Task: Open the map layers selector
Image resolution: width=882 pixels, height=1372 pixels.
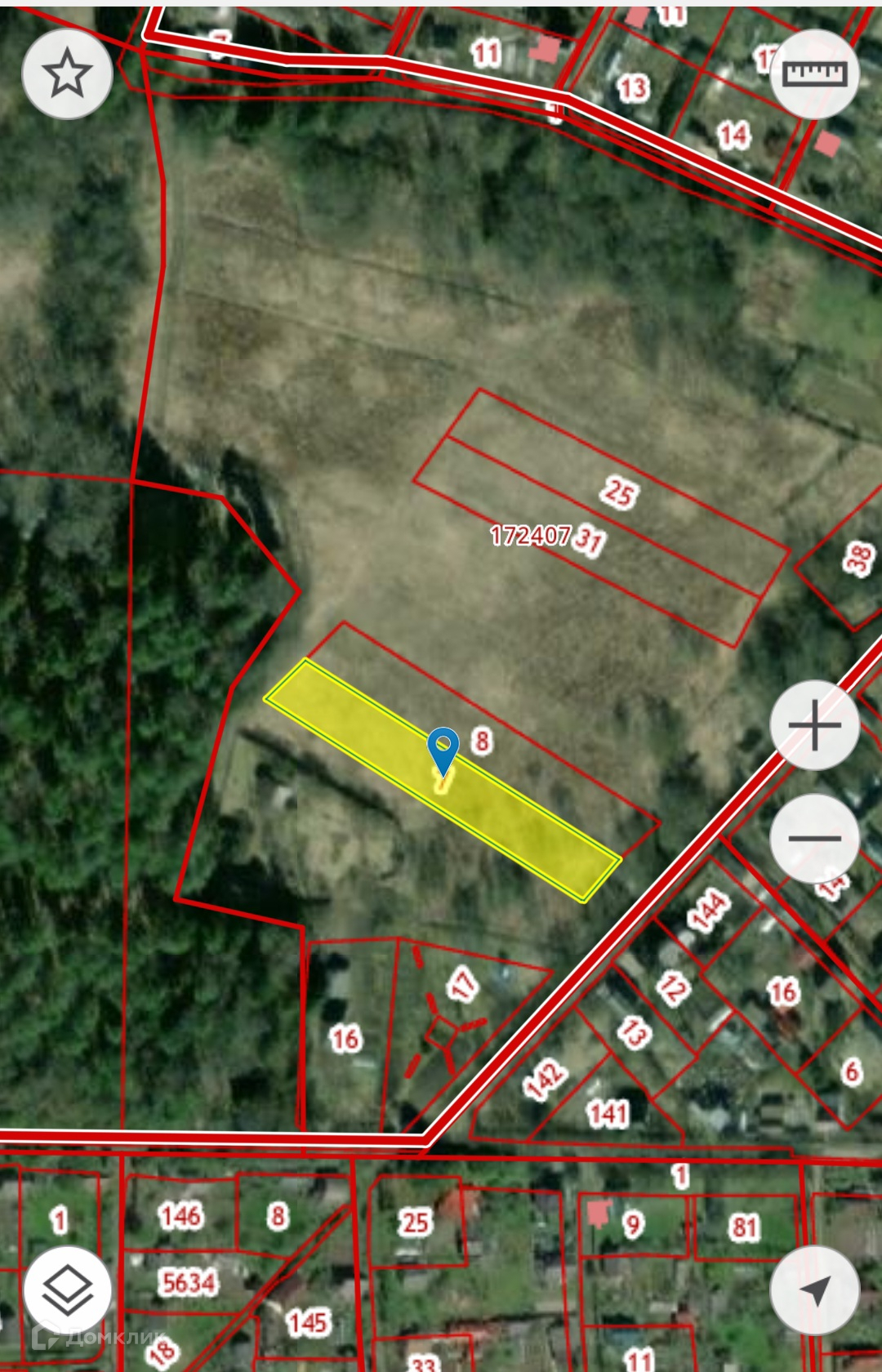Action: (x=67, y=1291)
